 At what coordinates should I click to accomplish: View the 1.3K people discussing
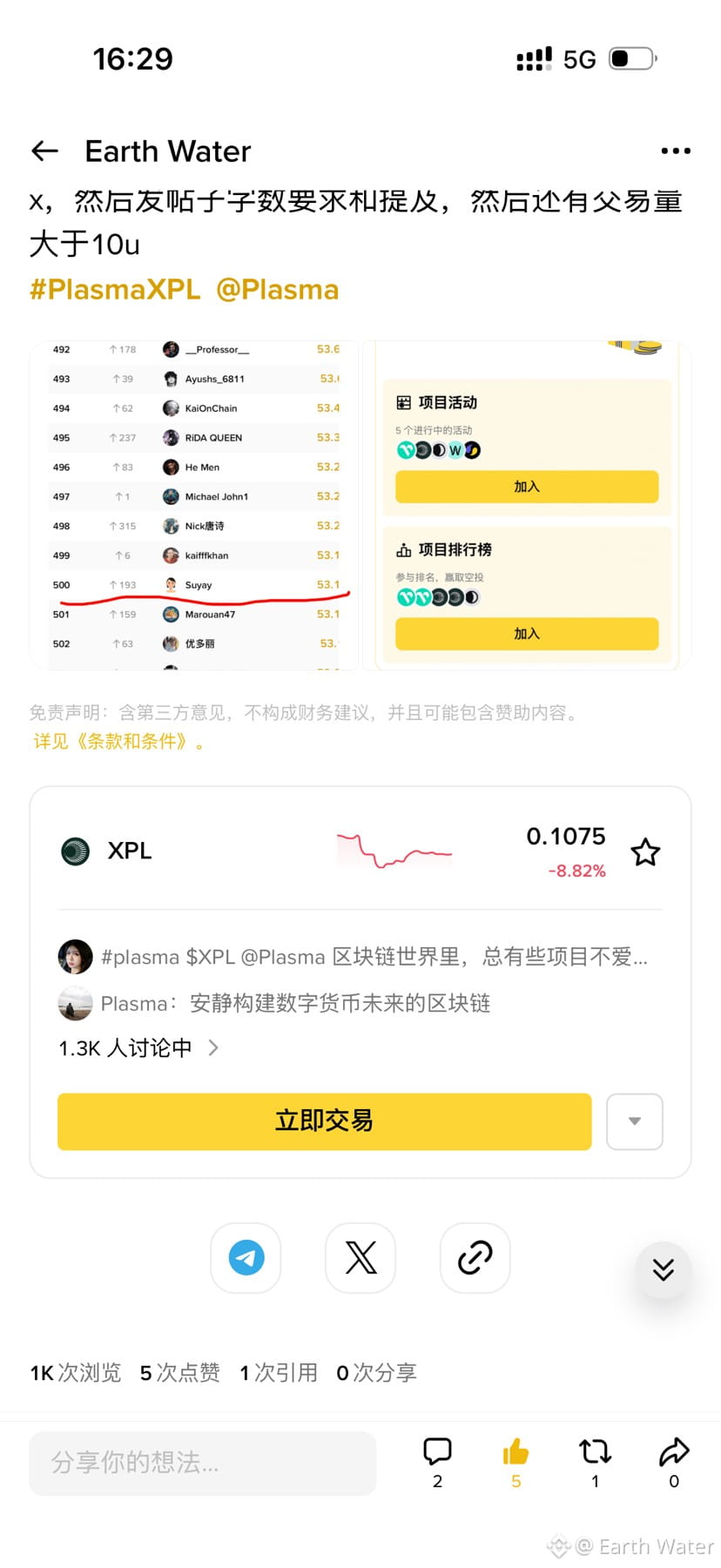coord(138,1048)
